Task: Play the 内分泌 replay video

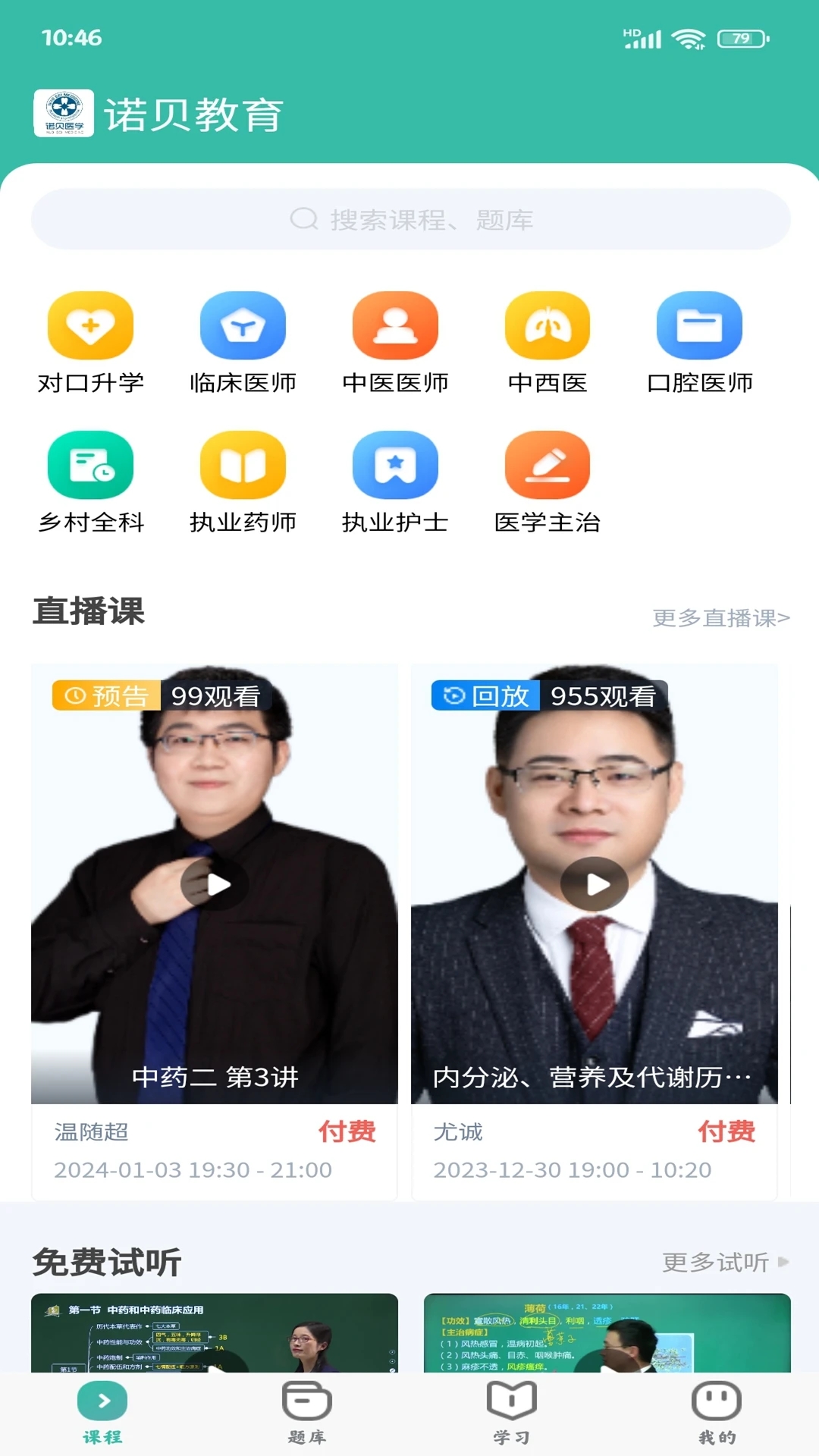Action: 594,884
